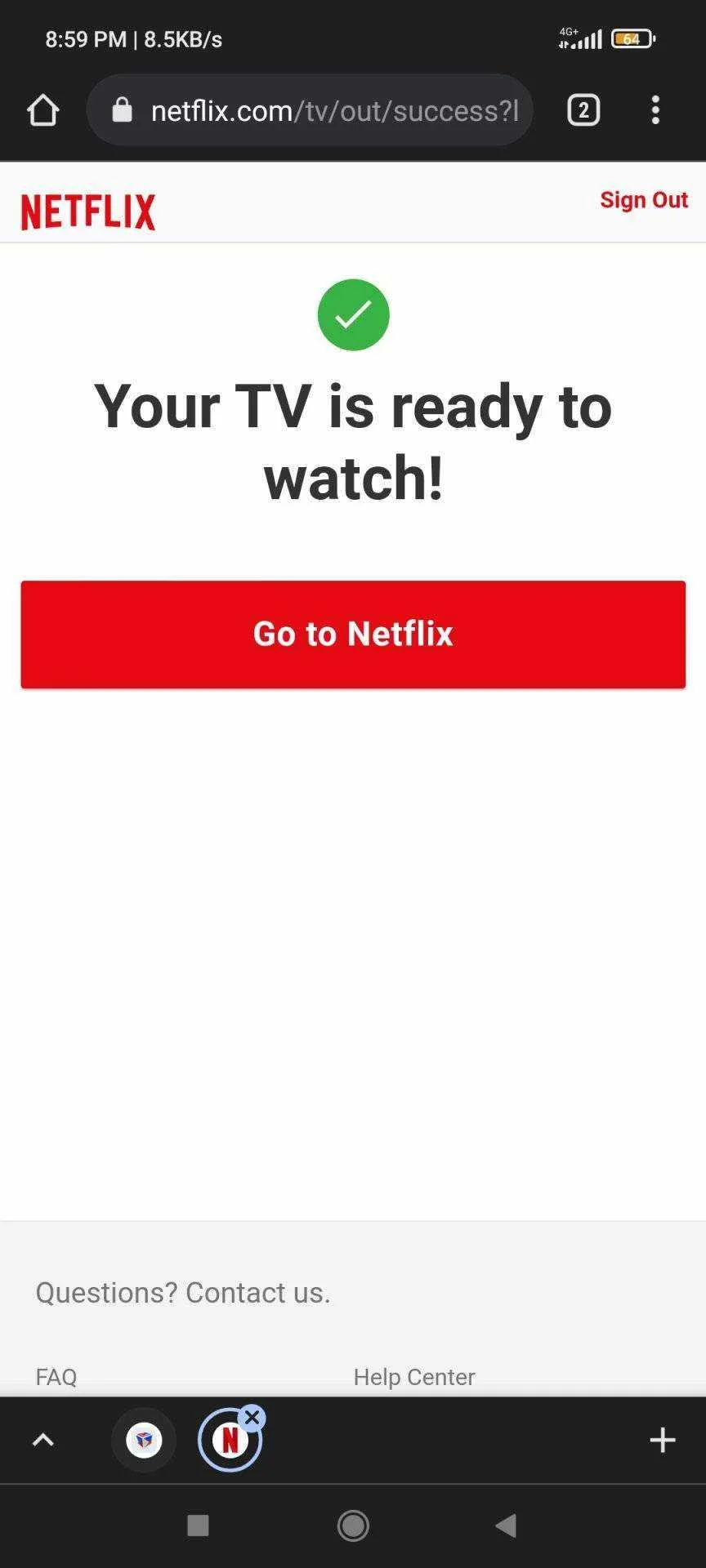Screen dimensions: 706x1568
Task: Switch to the other open tab
Action: pos(144,1440)
